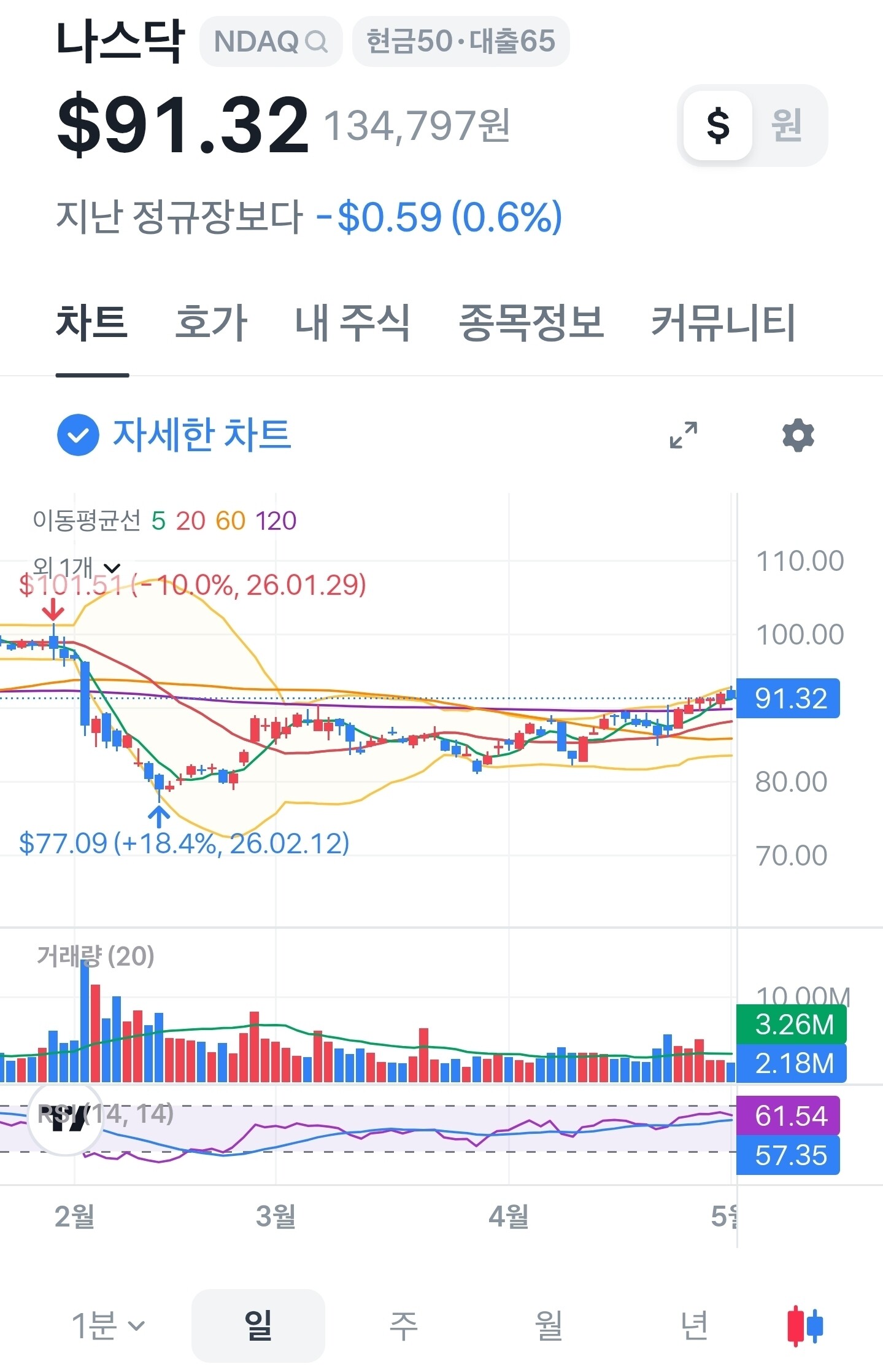Switch chart to 주 weekly interval
The width and height of the screenshot is (883, 1372).
tap(404, 1326)
